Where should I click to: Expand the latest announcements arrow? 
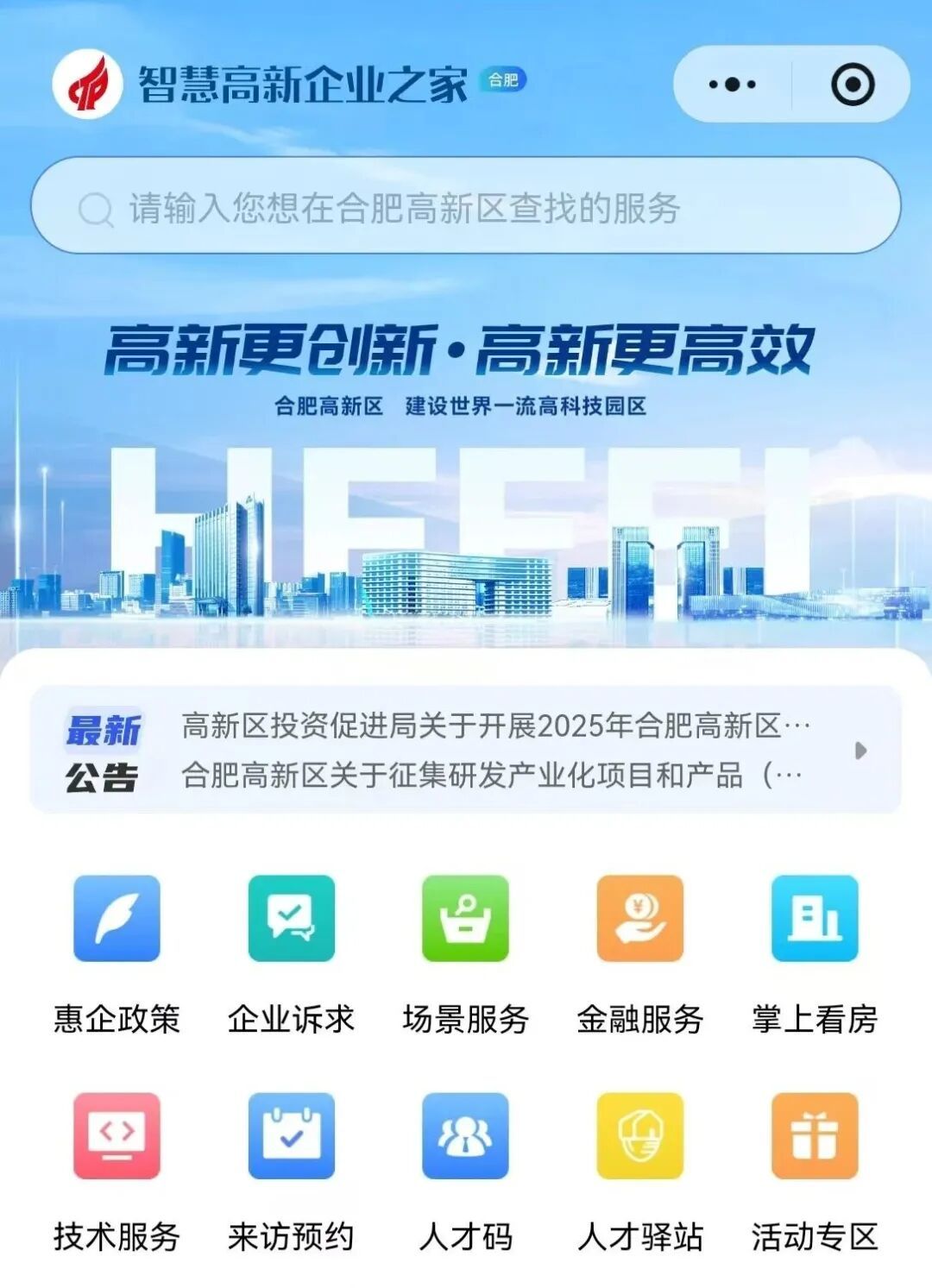pyautogui.click(x=860, y=751)
